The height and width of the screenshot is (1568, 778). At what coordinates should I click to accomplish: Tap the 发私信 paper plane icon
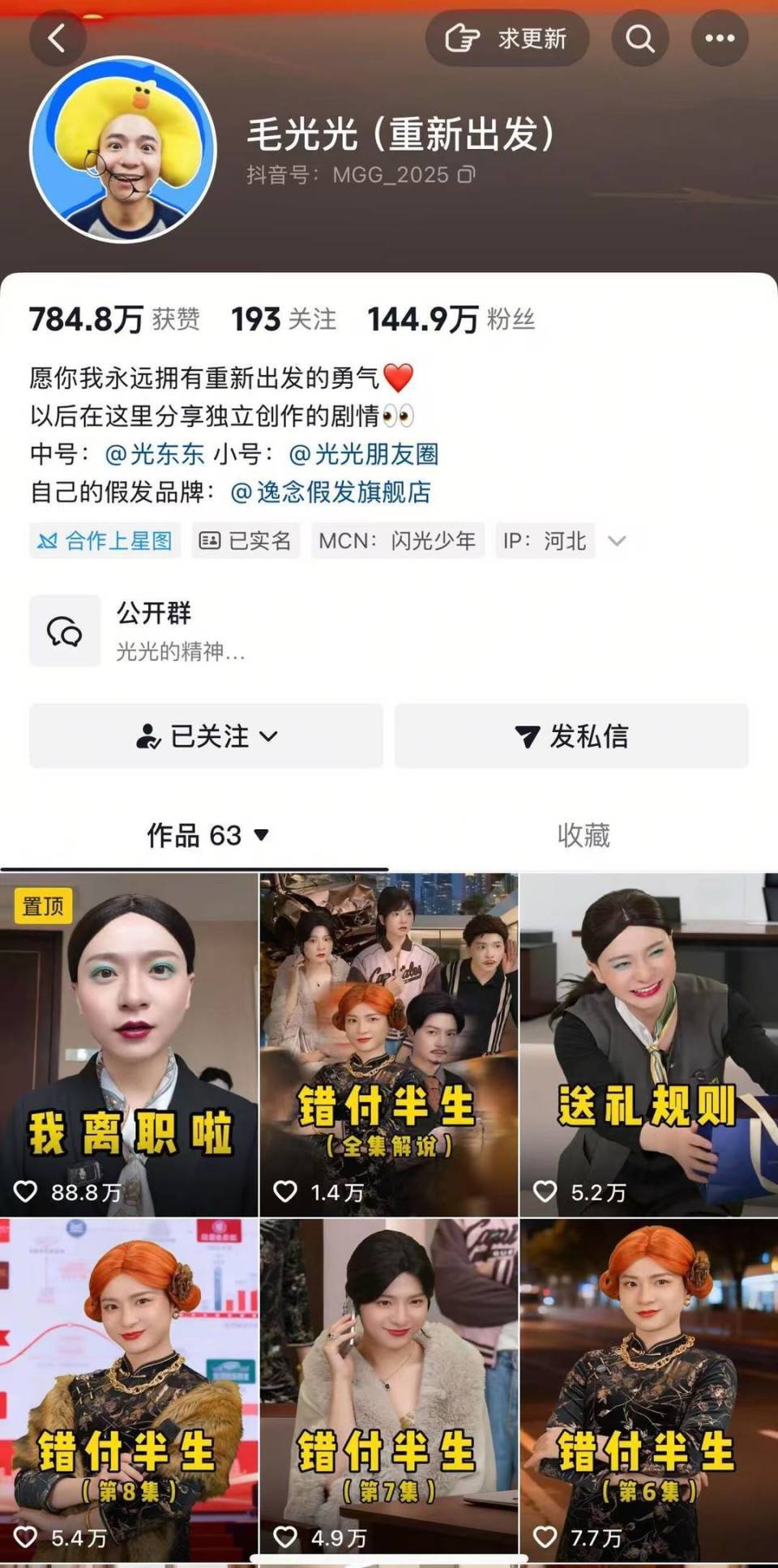[526, 736]
